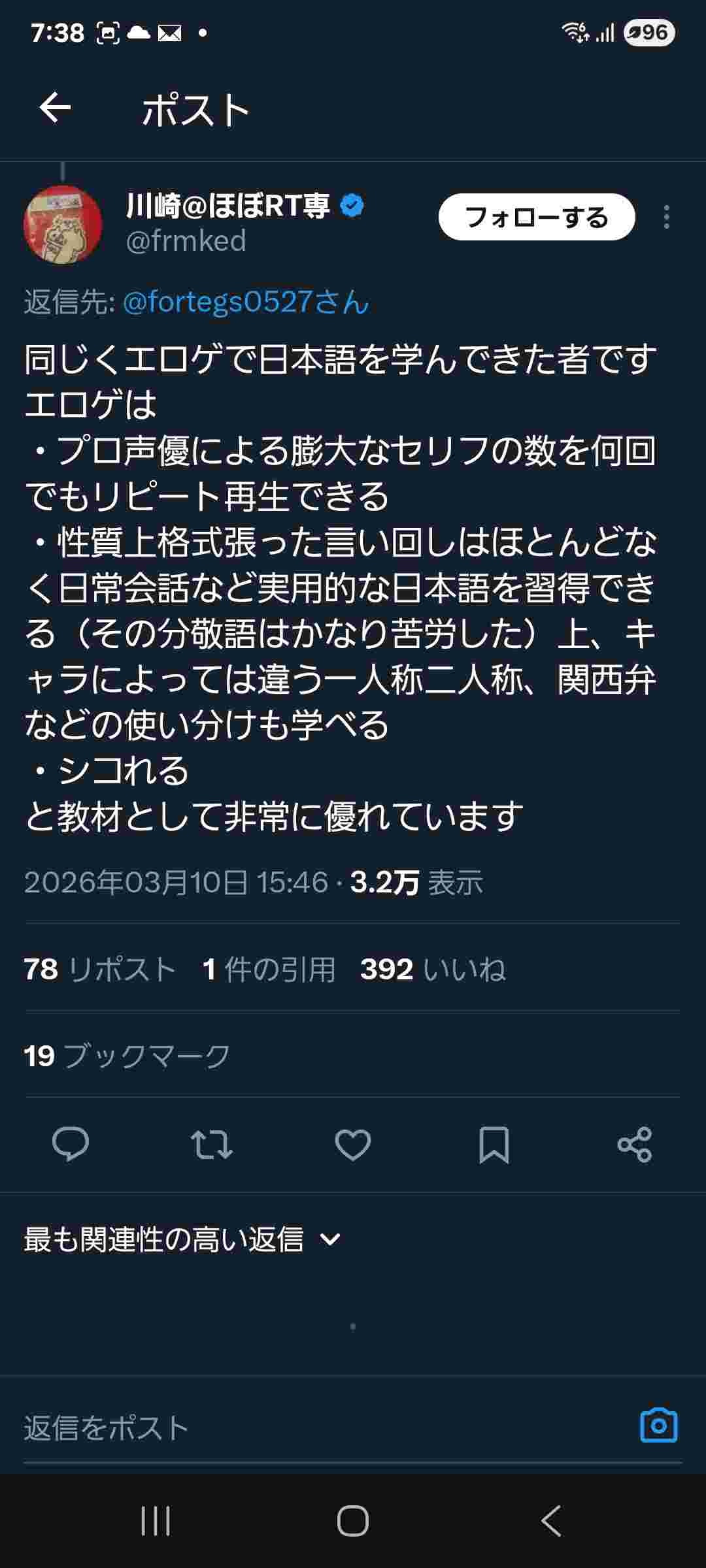Open the camera icon in reply bar

(658, 1426)
